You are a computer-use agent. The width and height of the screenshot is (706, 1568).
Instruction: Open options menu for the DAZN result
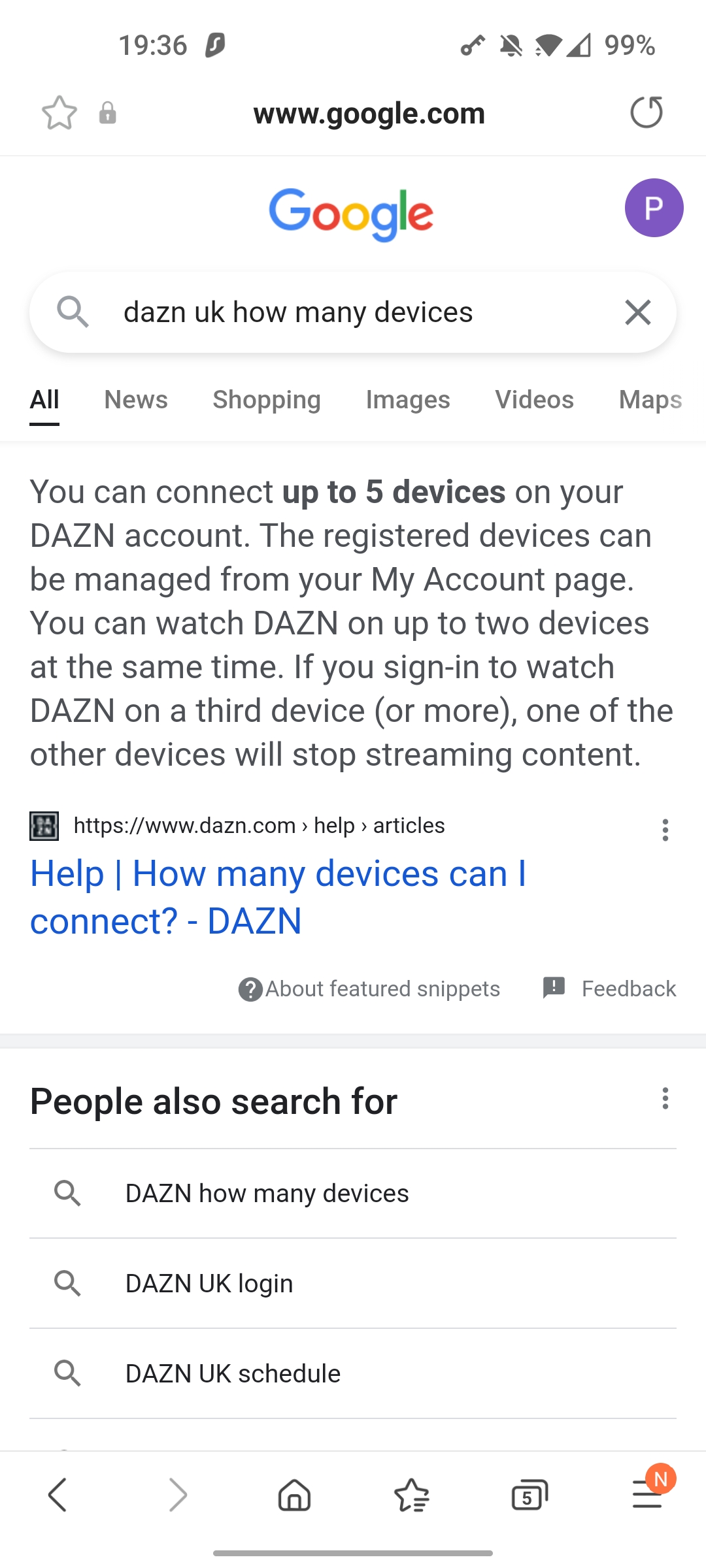click(665, 830)
